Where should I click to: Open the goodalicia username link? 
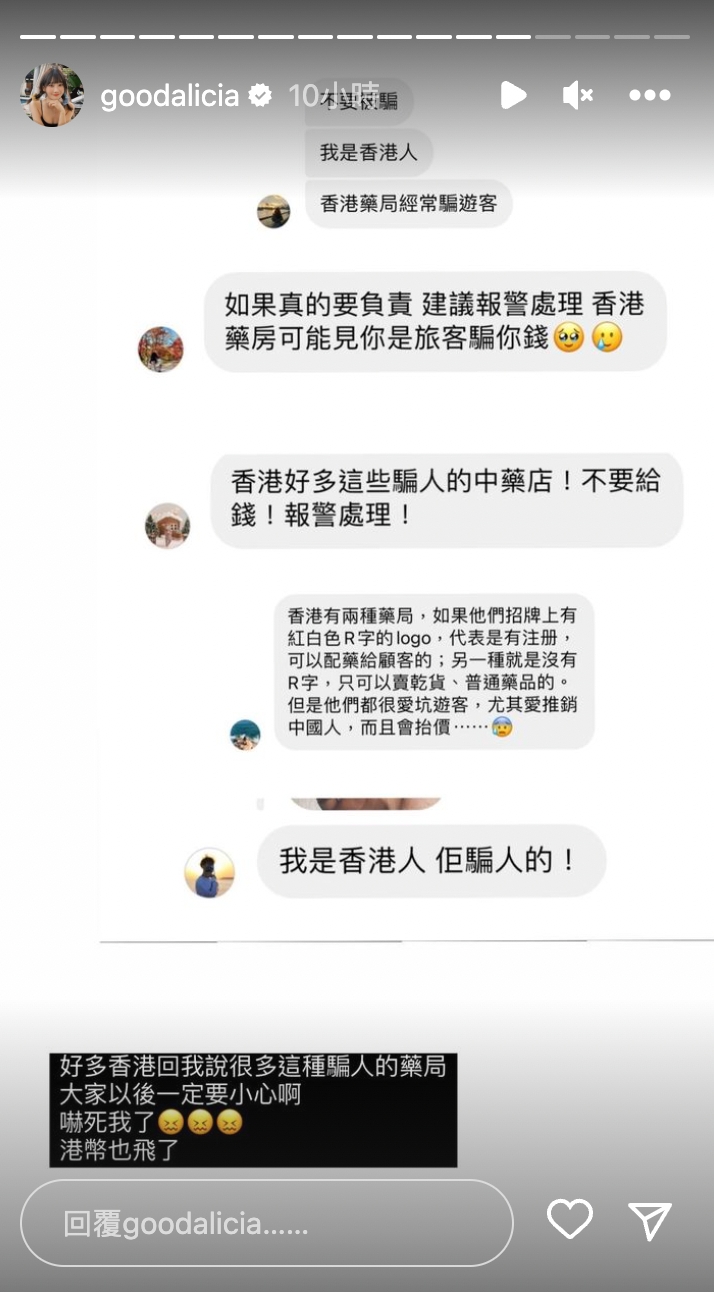170,96
